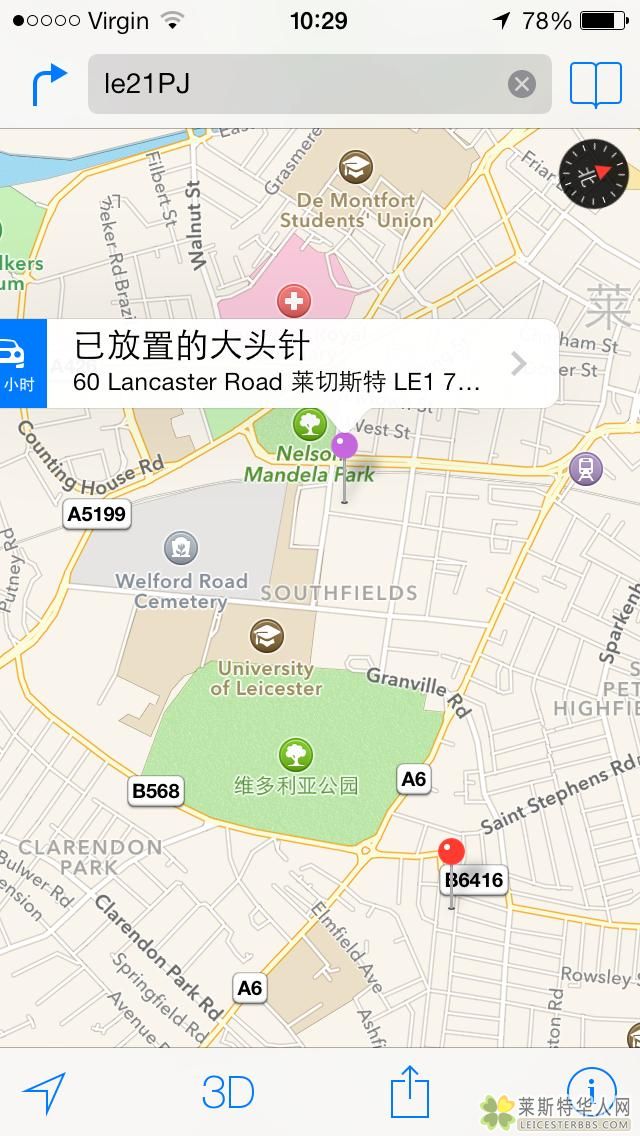Select the red pin near B6416
Image resolution: width=640 pixels, height=1136 pixels.
(452, 853)
